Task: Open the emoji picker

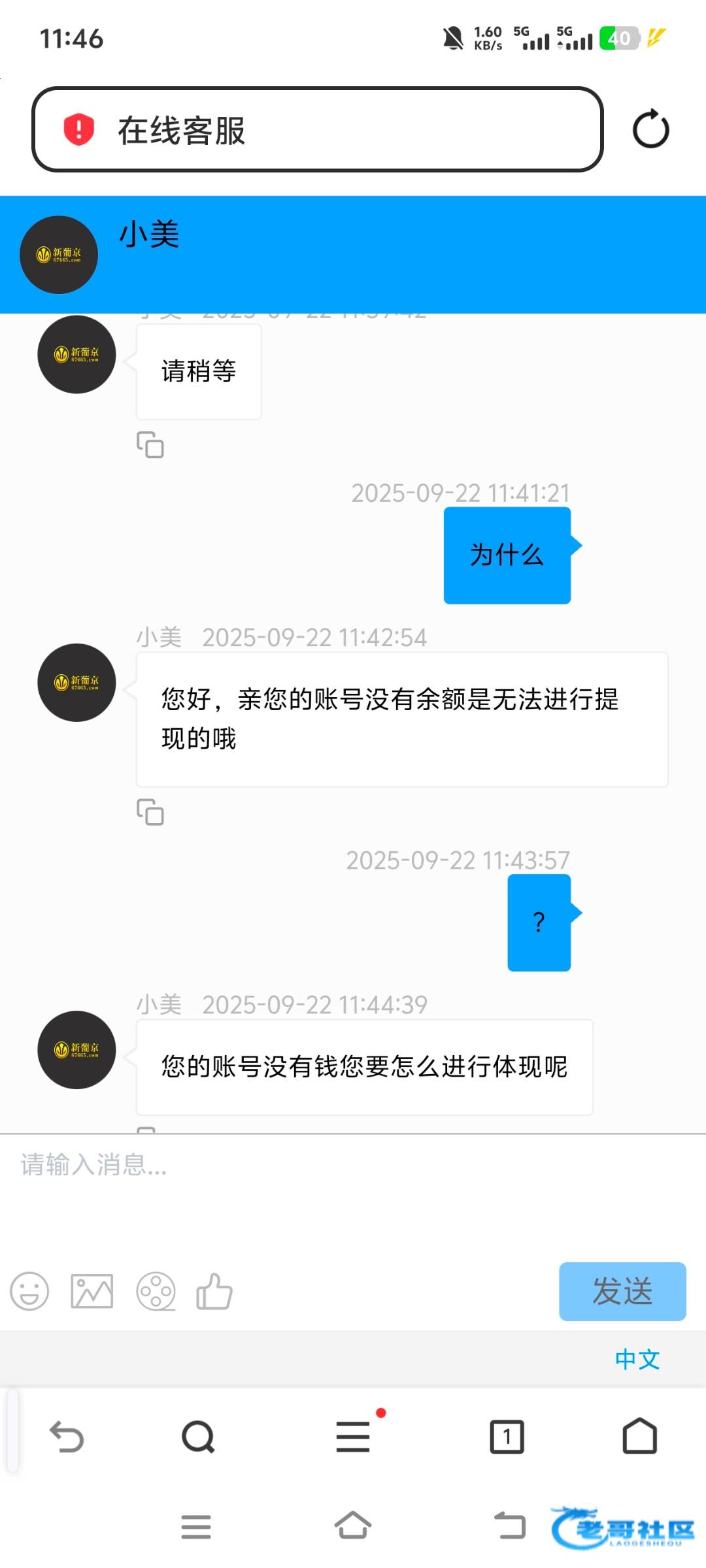Action: point(29,1291)
